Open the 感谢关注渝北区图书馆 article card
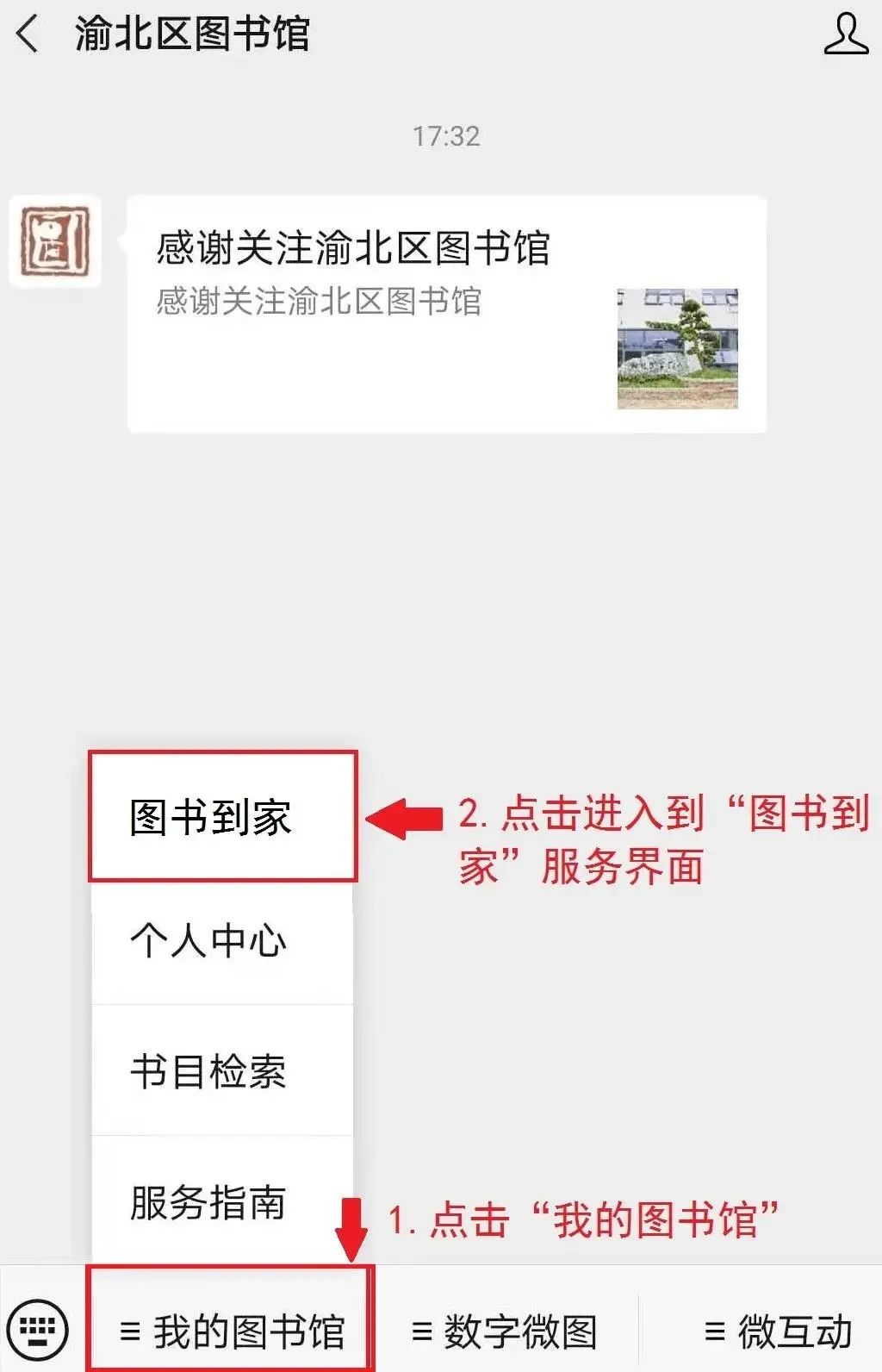 pyautogui.click(x=446, y=315)
